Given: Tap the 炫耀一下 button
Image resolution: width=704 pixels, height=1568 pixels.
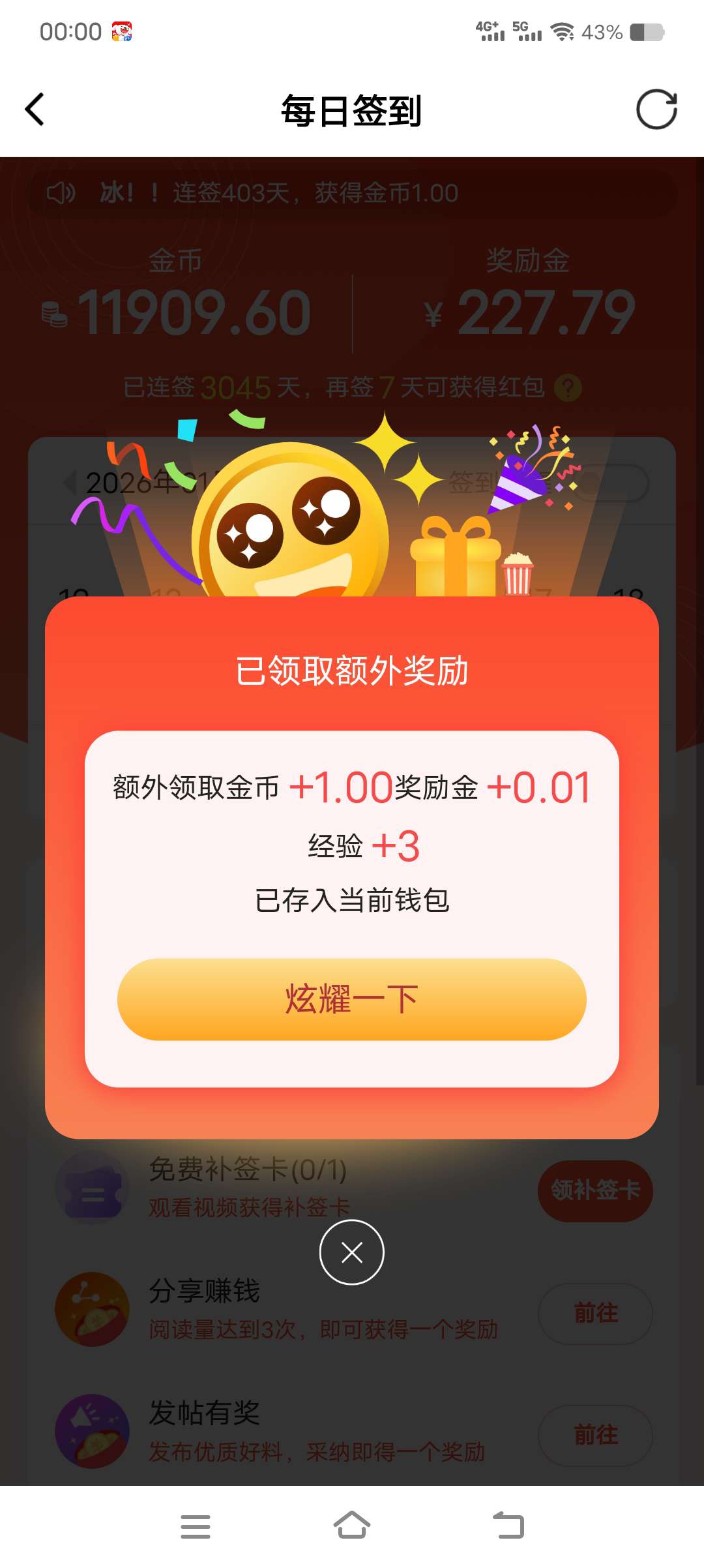Looking at the screenshot, I should [x=351, y=999].
